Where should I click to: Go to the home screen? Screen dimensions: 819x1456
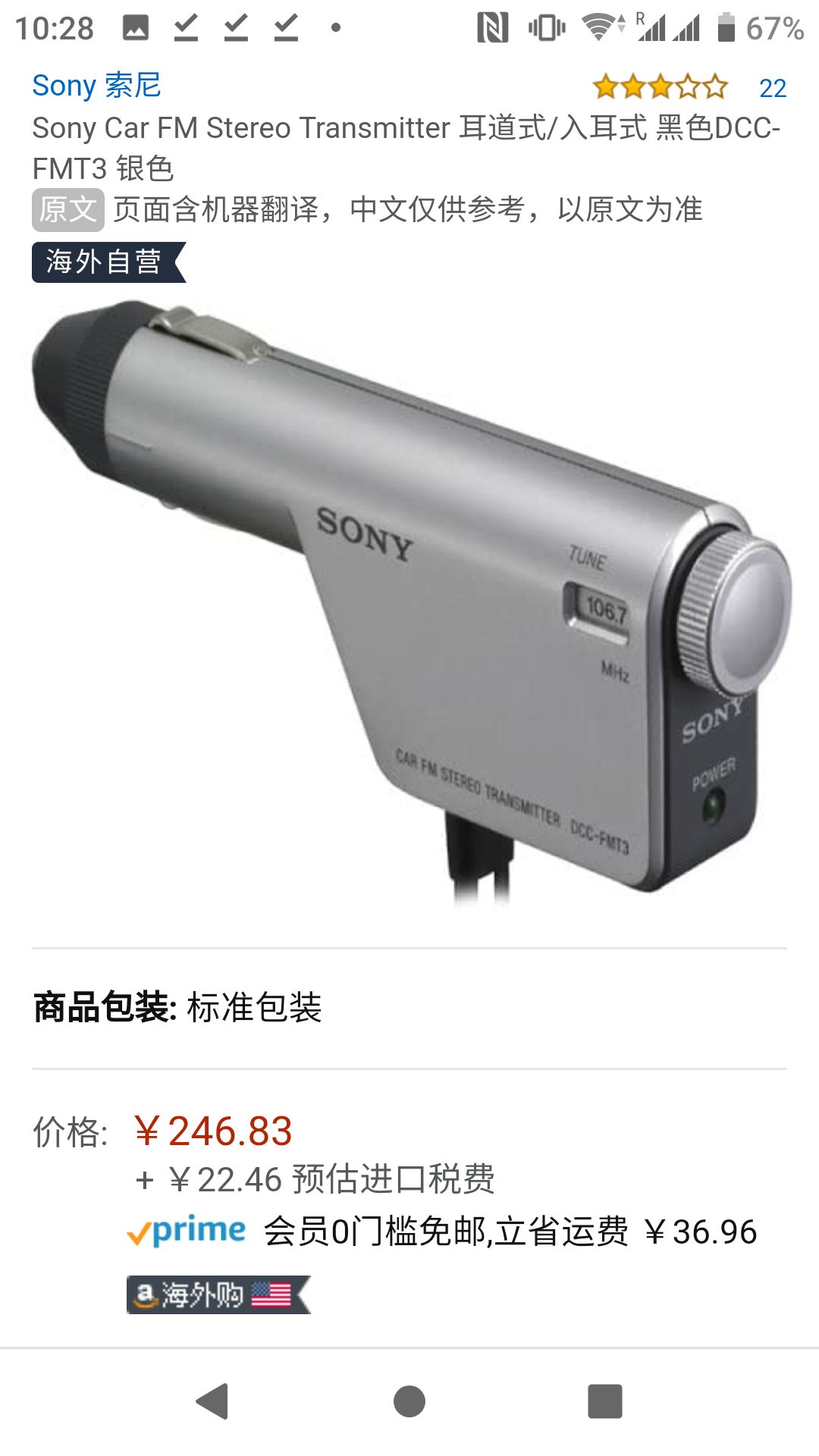pos(409,1401)
